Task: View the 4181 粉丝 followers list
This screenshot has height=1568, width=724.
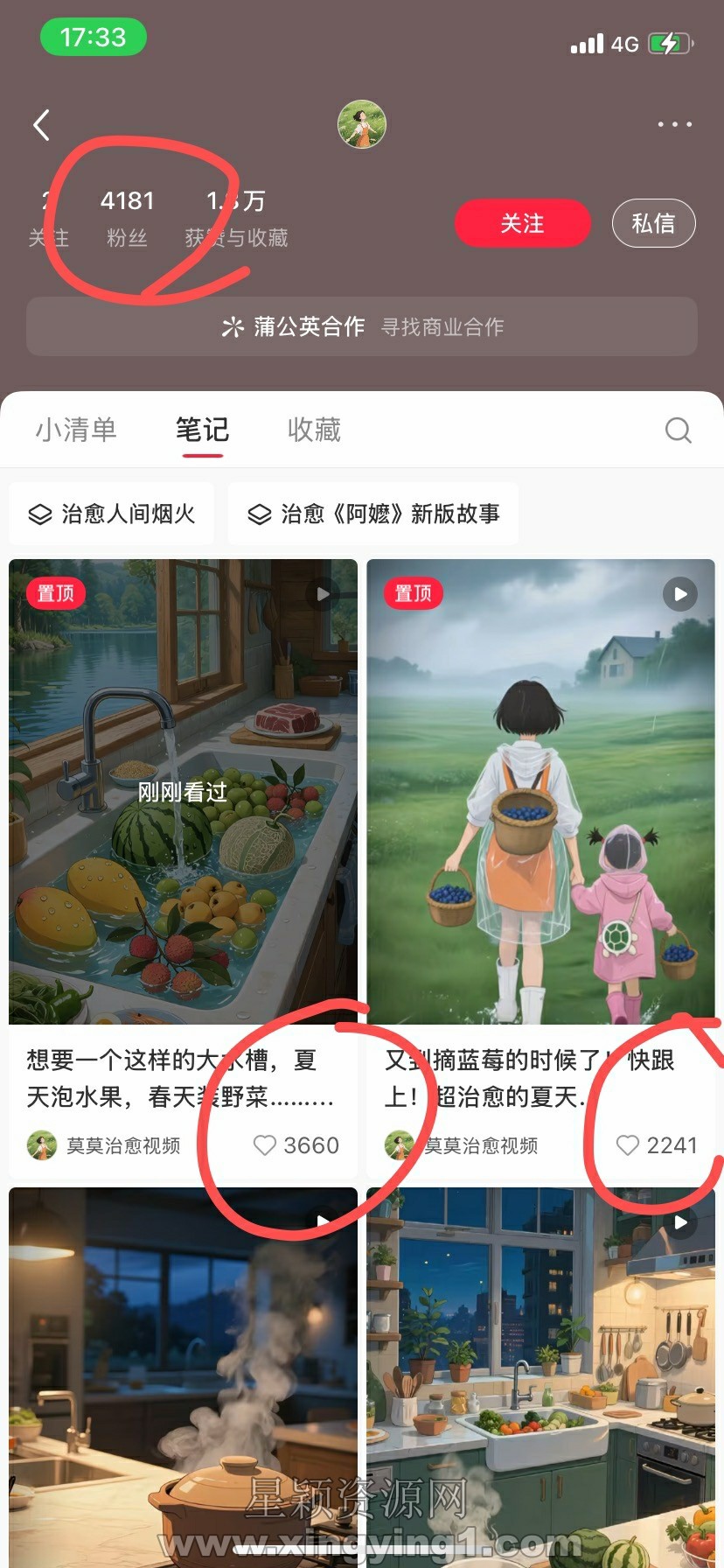Action: 128,217
